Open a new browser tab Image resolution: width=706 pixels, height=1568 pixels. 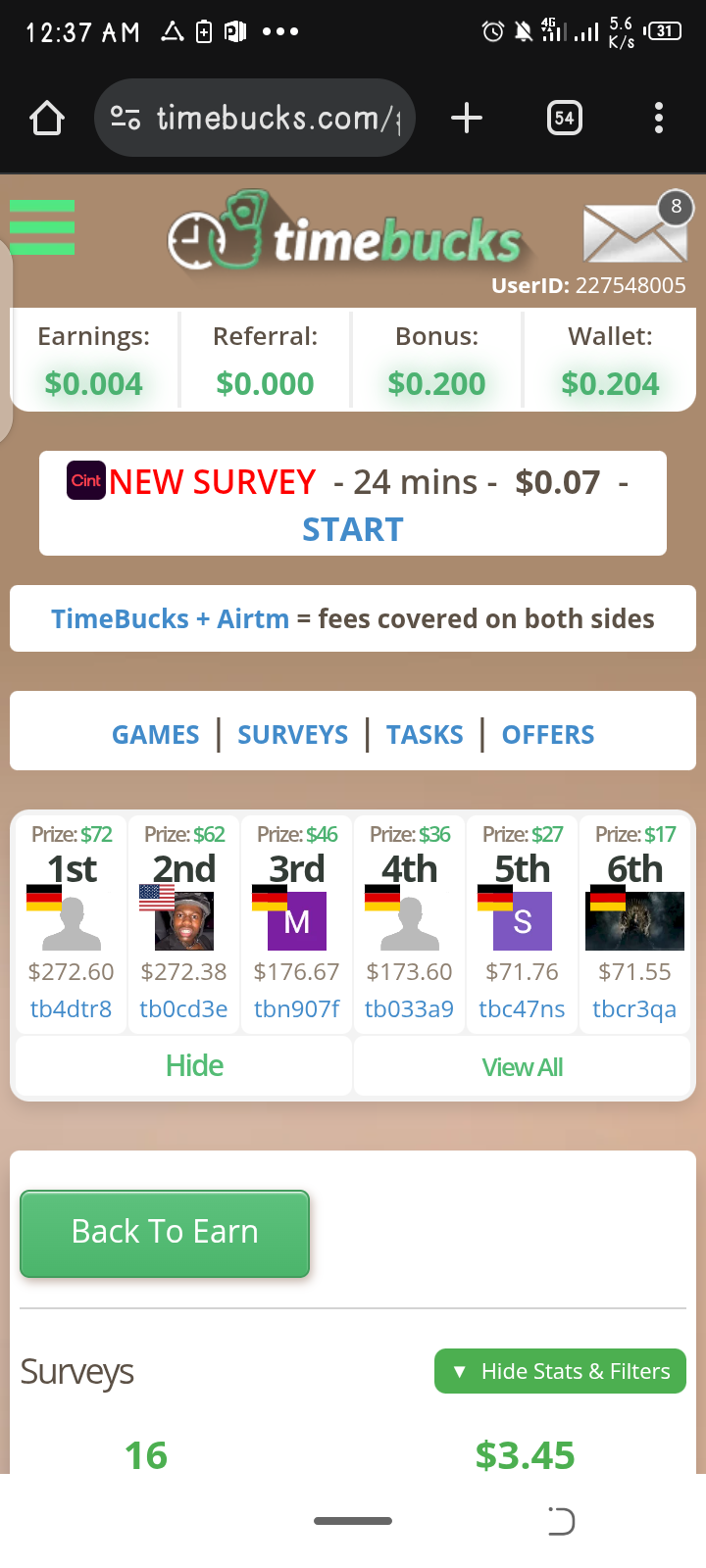click(x=467, y=119)
